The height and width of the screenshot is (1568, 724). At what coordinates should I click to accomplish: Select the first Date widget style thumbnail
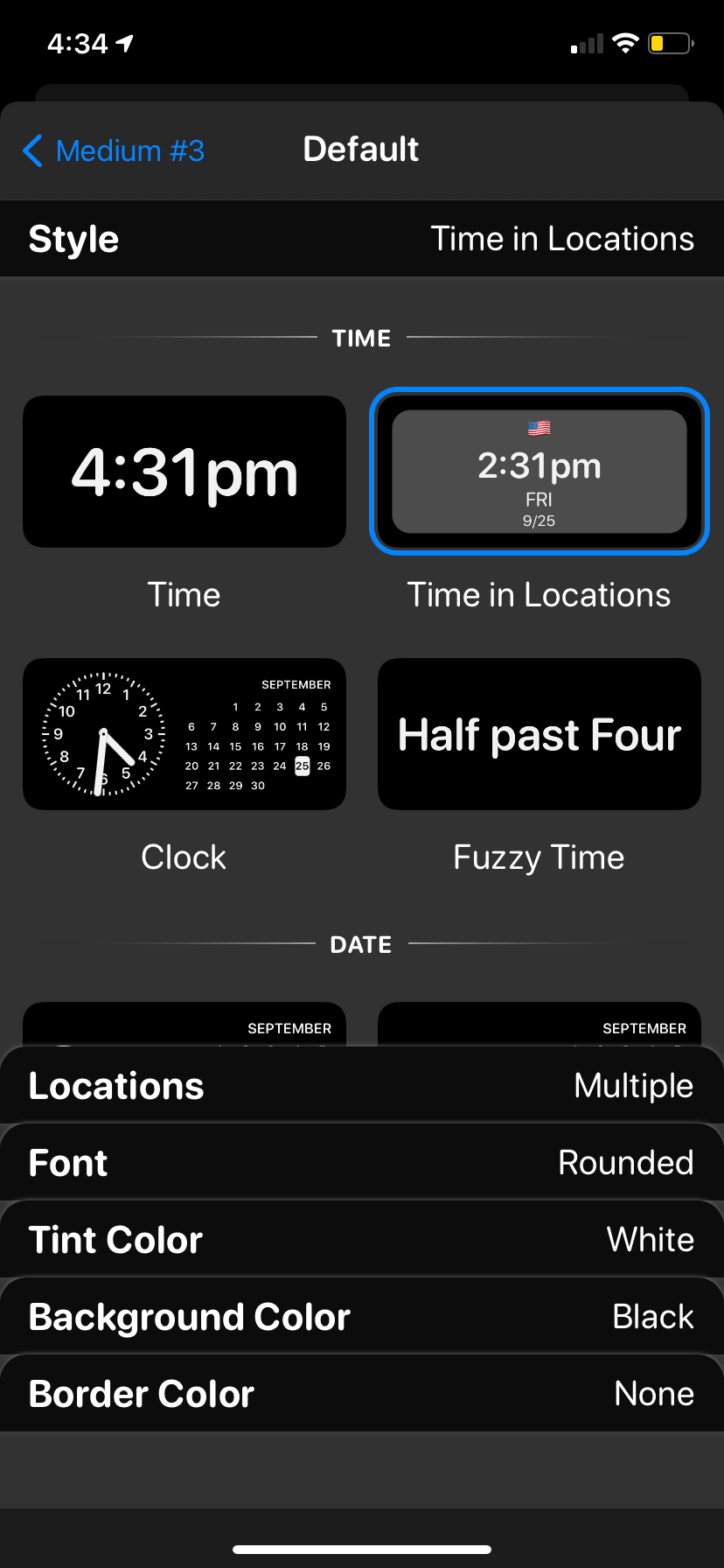tap(184, 1024)
